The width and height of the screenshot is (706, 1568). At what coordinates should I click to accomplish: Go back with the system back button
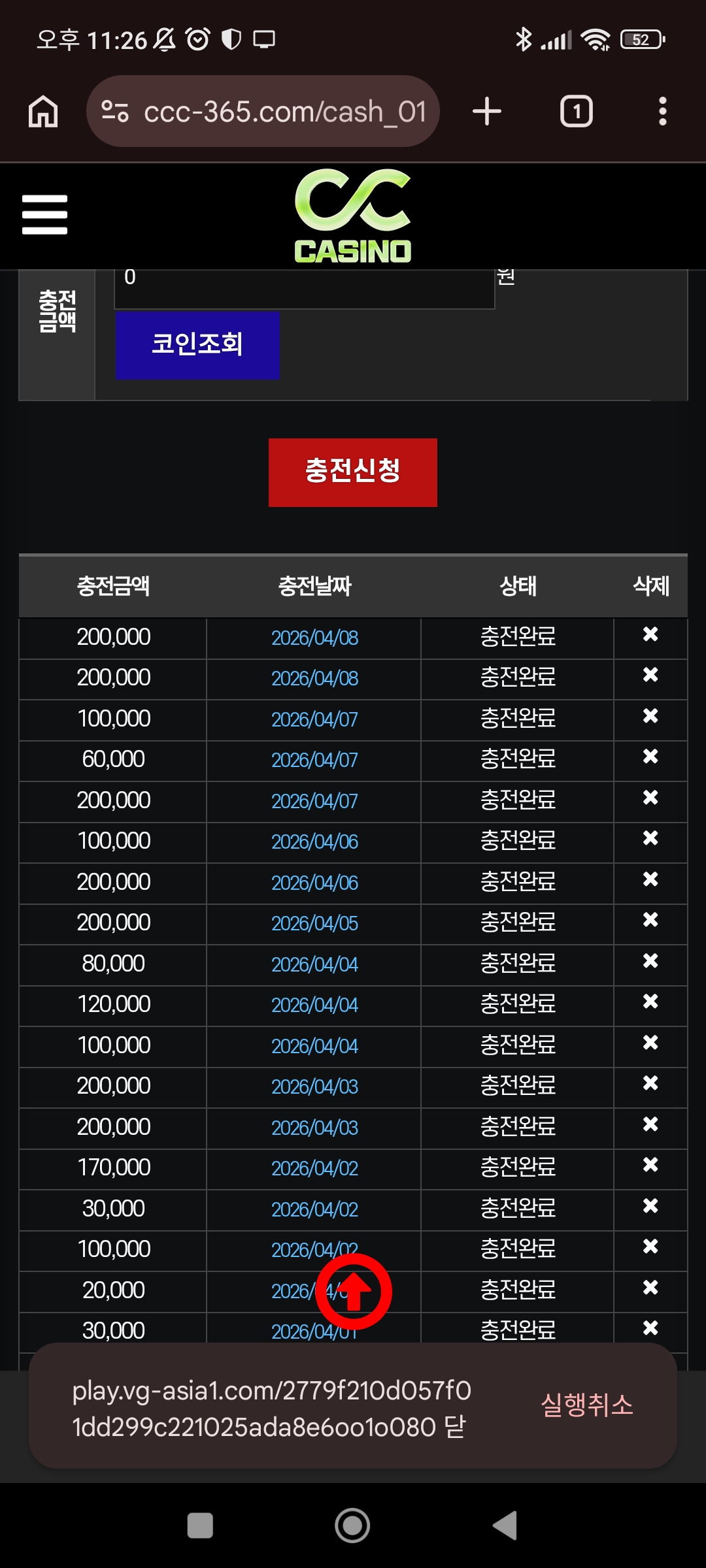505,1526
